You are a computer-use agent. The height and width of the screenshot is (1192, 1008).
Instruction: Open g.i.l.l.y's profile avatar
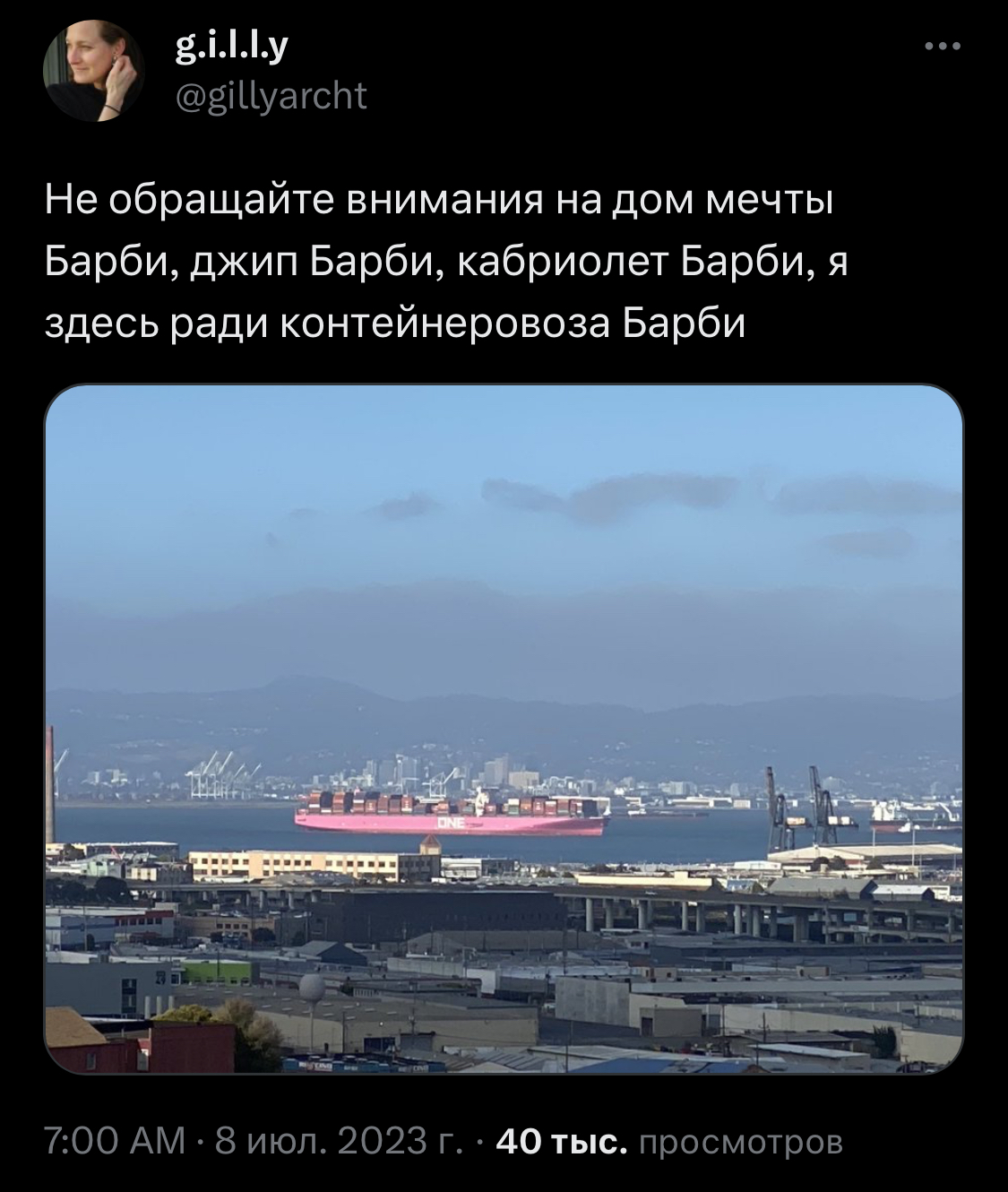(x=94, y=71)
